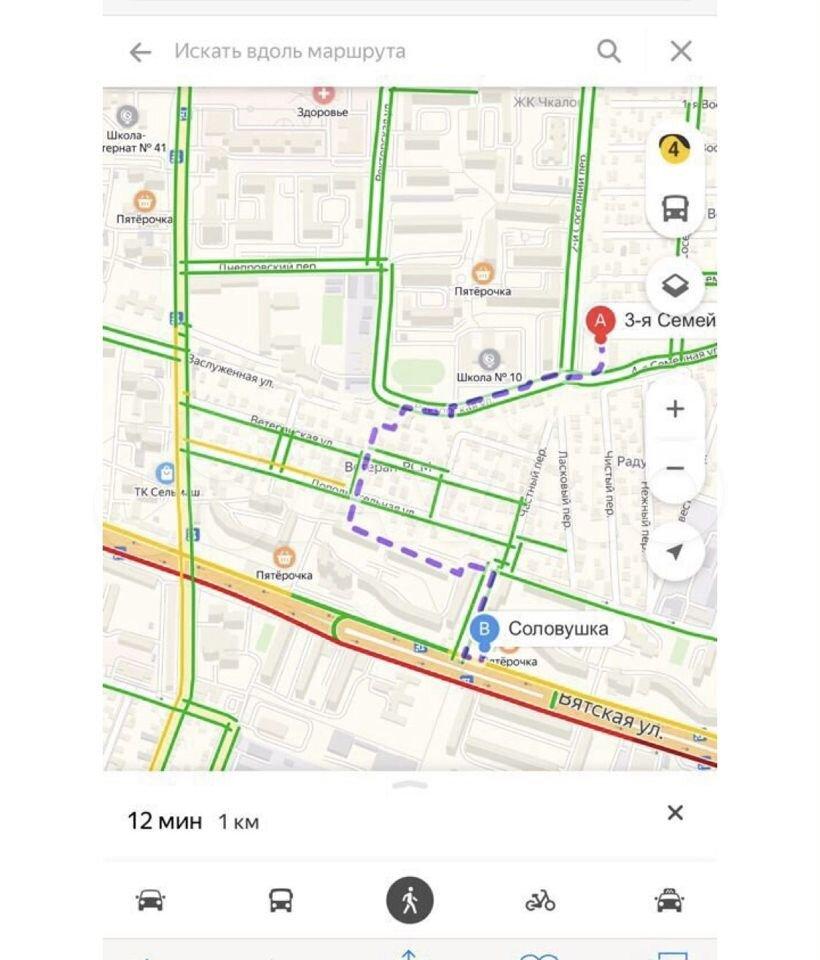
Task: Tap the 3-я Семей start marker
Action: [x=600, y=322]
